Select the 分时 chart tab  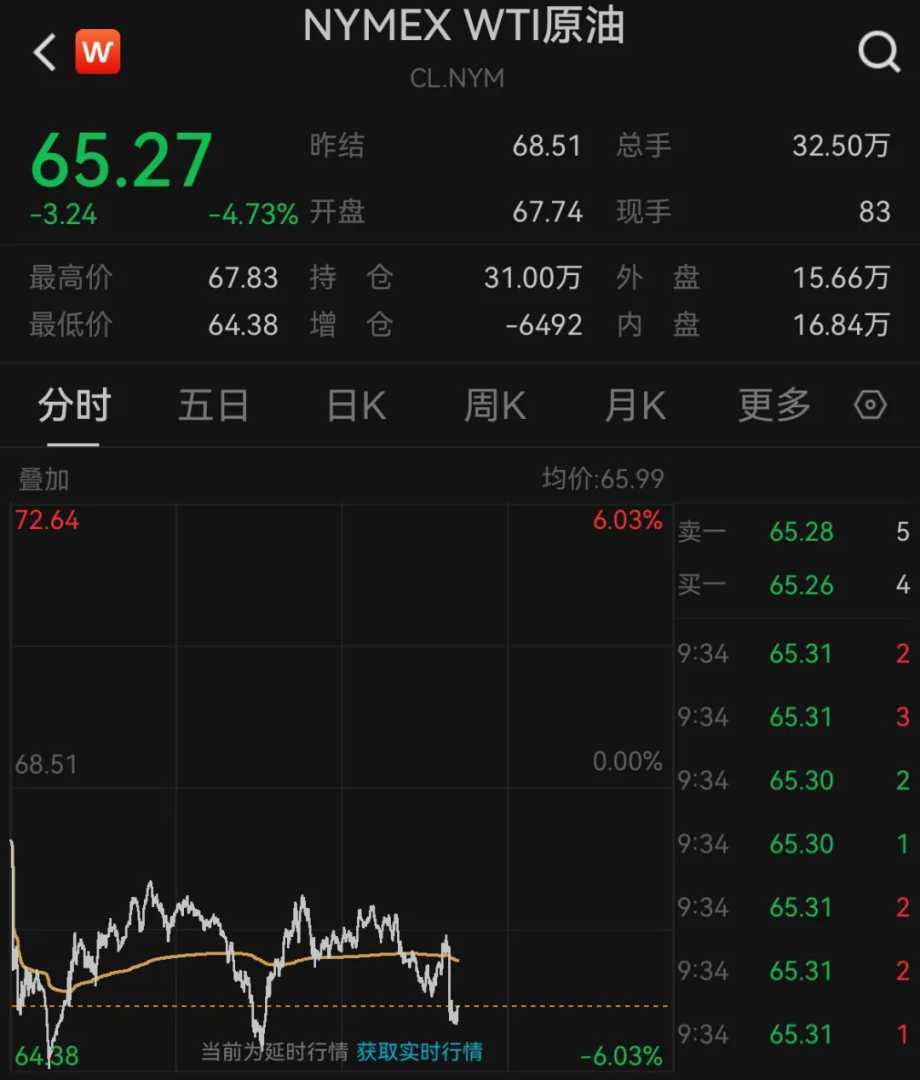(74, 406)
